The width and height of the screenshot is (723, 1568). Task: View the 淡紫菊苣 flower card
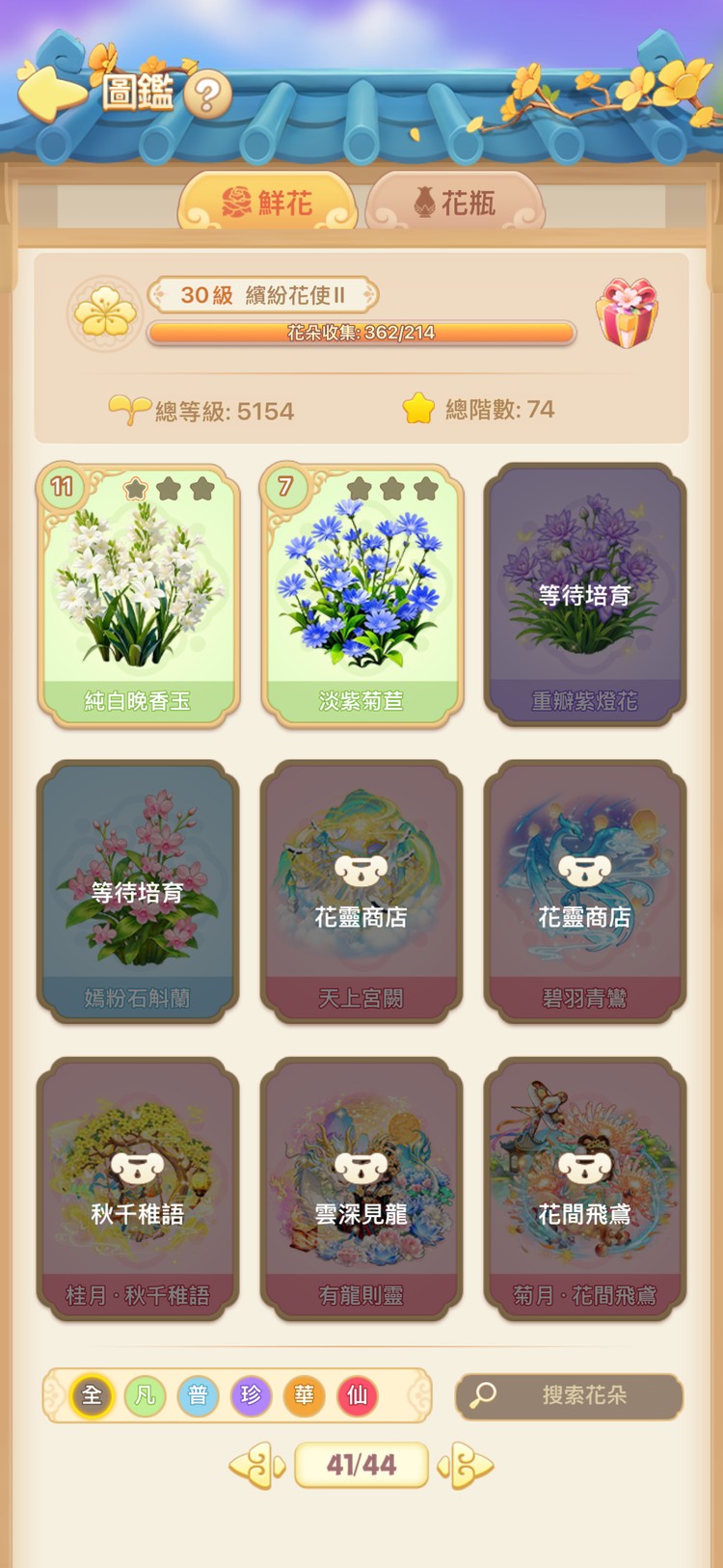361,595
